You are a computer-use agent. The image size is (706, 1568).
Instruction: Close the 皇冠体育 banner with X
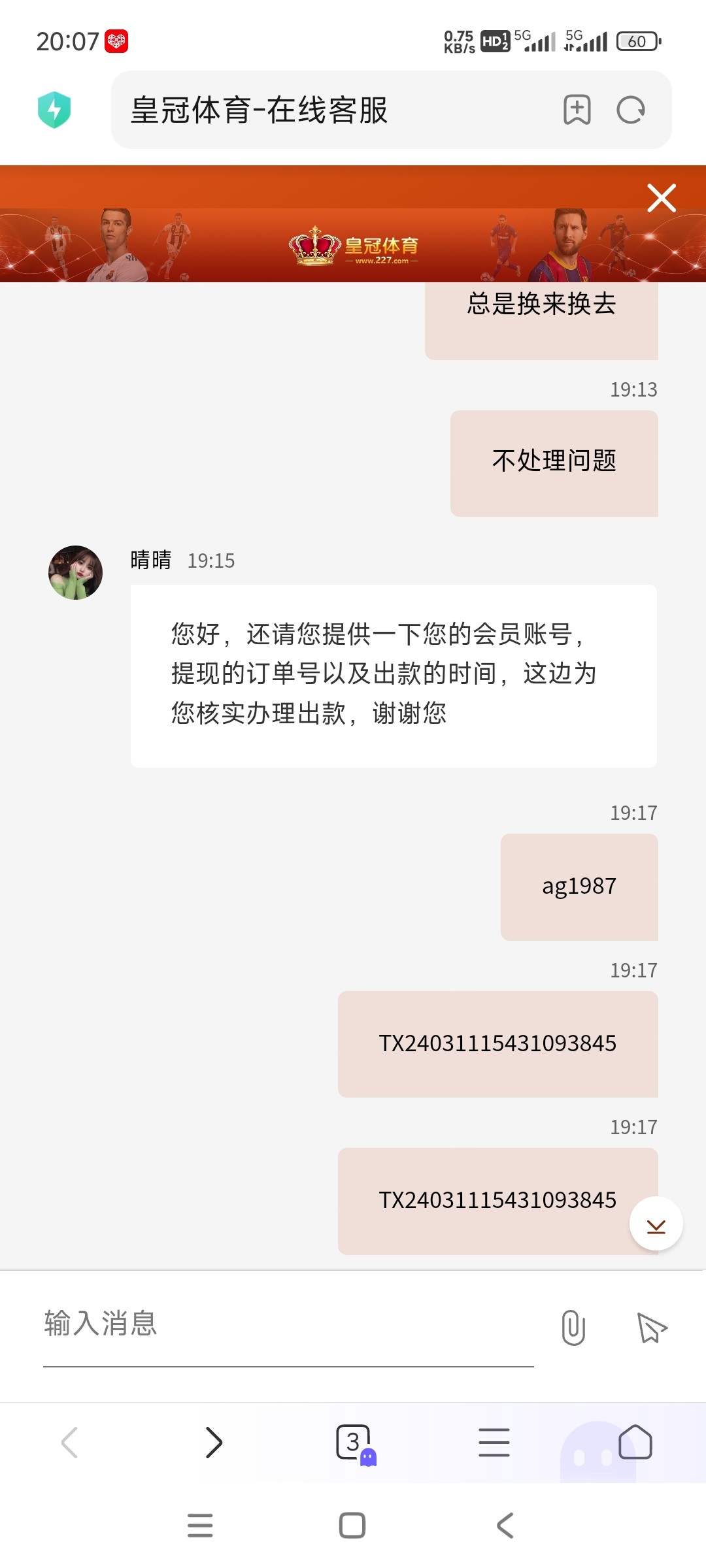click(661, 198)
